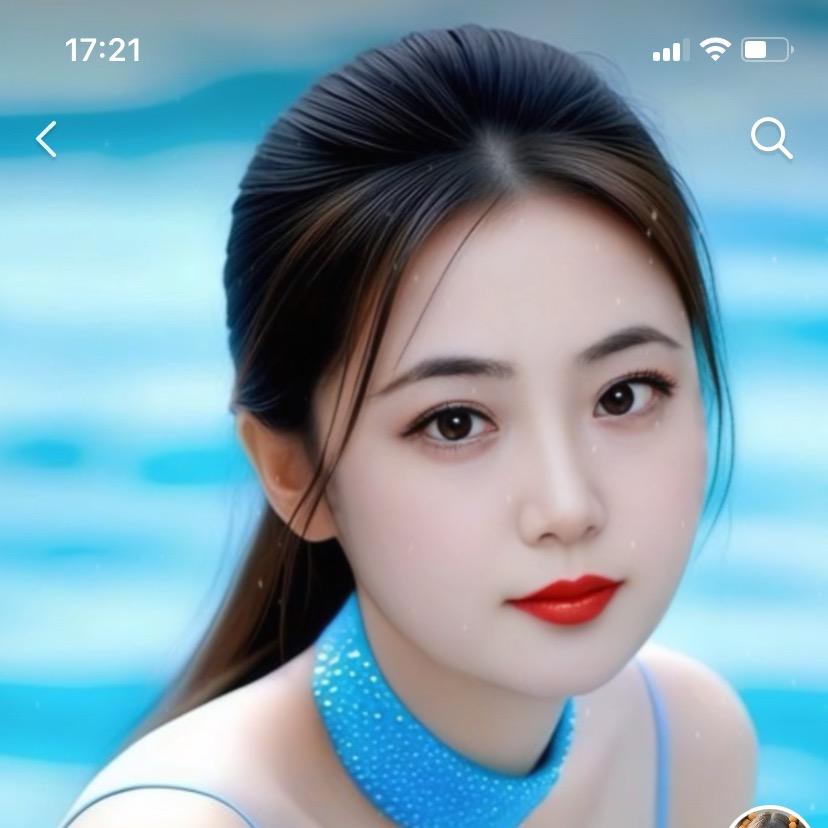This screenshot has width=828, height=828.
Task: Go back using the top-left arrow
Action: point(47,139)
